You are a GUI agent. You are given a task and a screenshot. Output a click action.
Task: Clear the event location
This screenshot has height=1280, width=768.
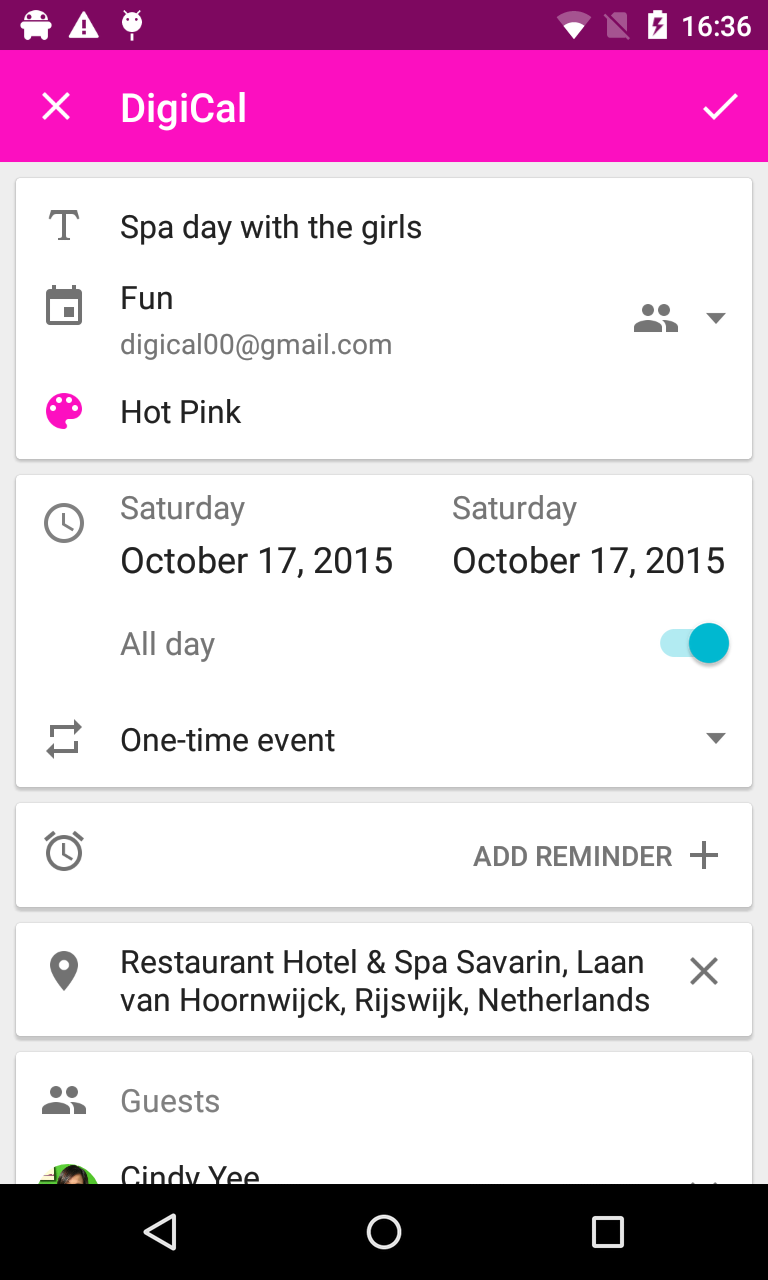tap(704, 971)
